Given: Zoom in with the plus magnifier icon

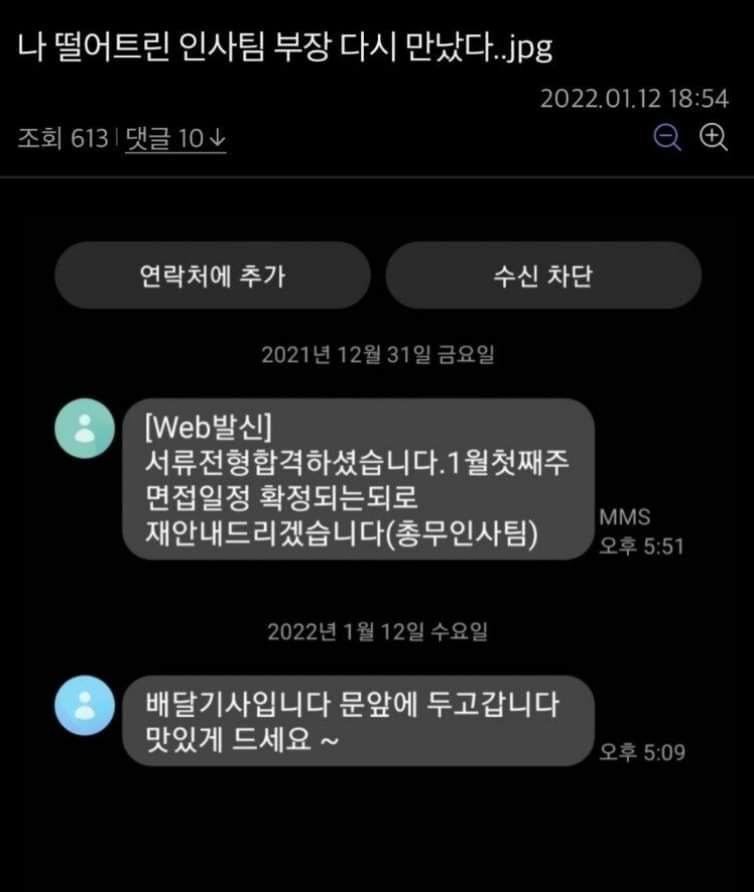Looking at the screenshot, I should pyautogui.click(x=713, y=137).
